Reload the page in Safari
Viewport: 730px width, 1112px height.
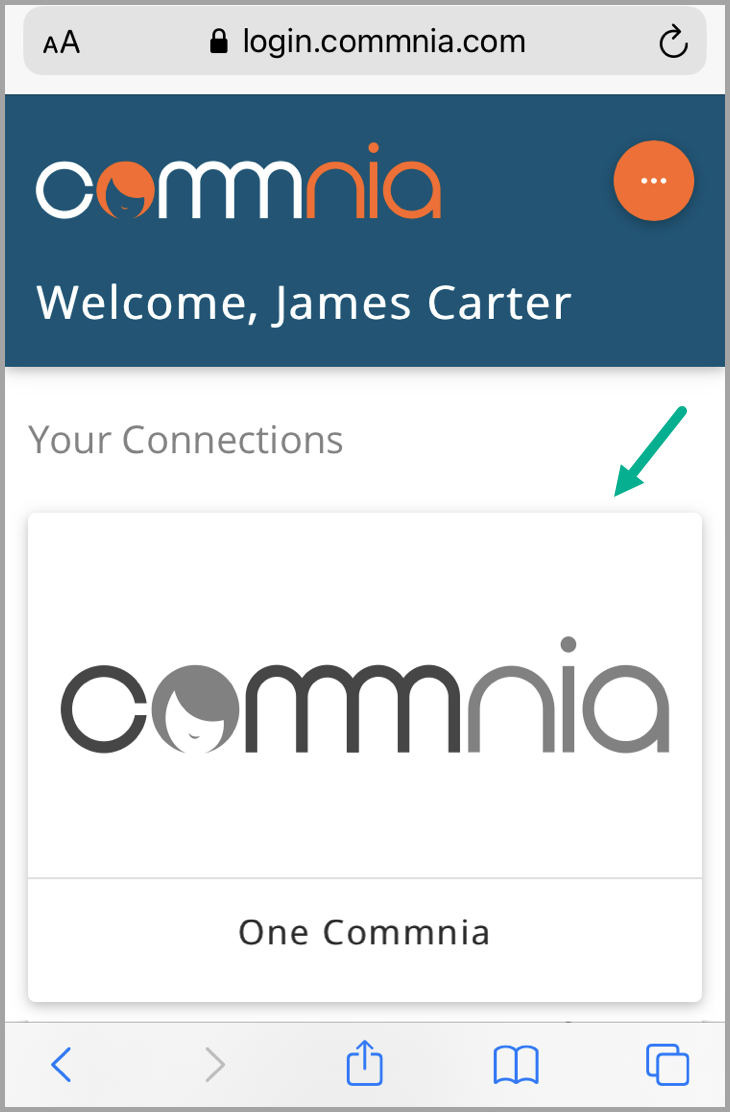pos(673,42)
